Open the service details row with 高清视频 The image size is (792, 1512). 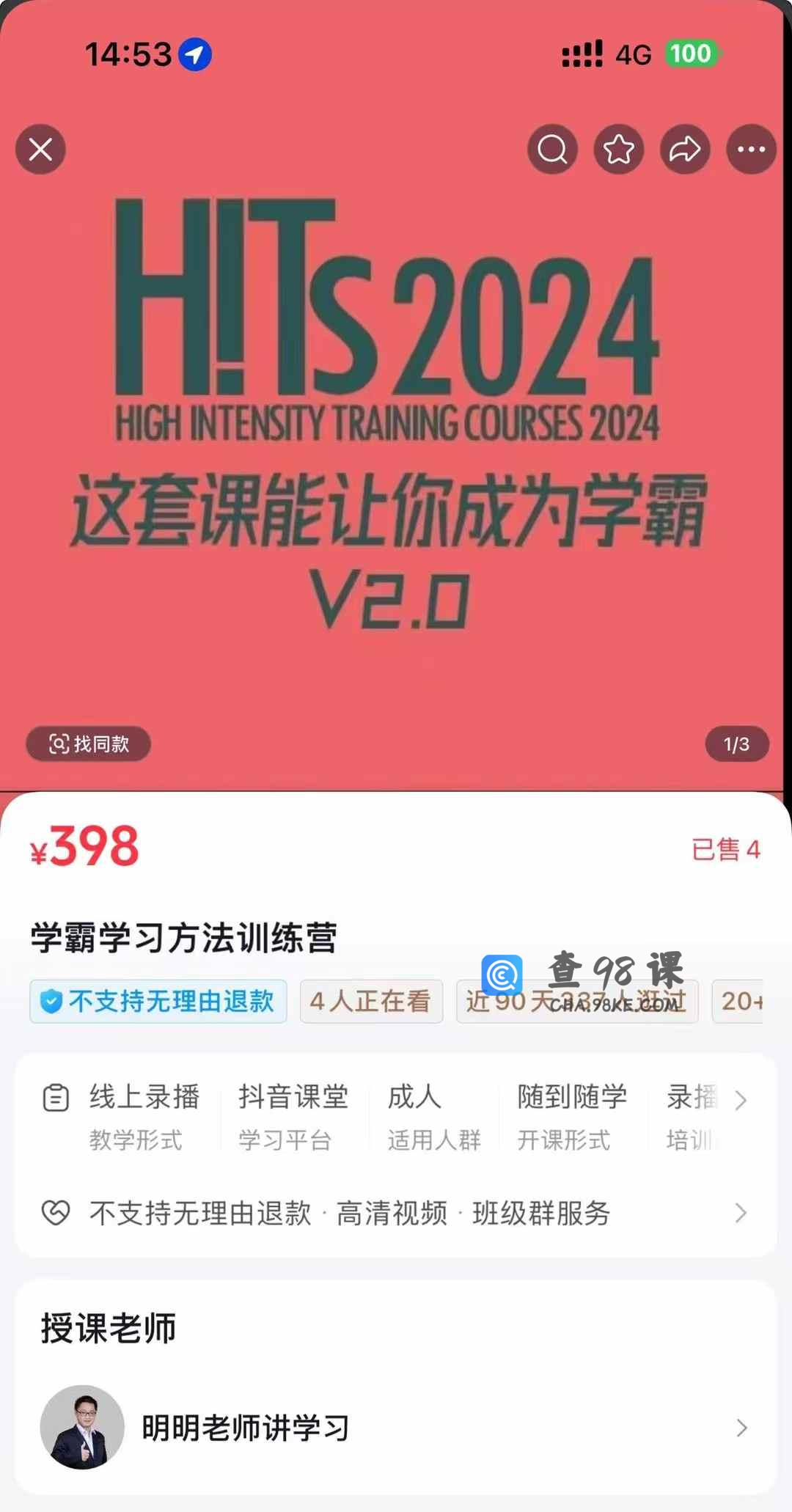pyautogui.click(x=396, y=1213)
